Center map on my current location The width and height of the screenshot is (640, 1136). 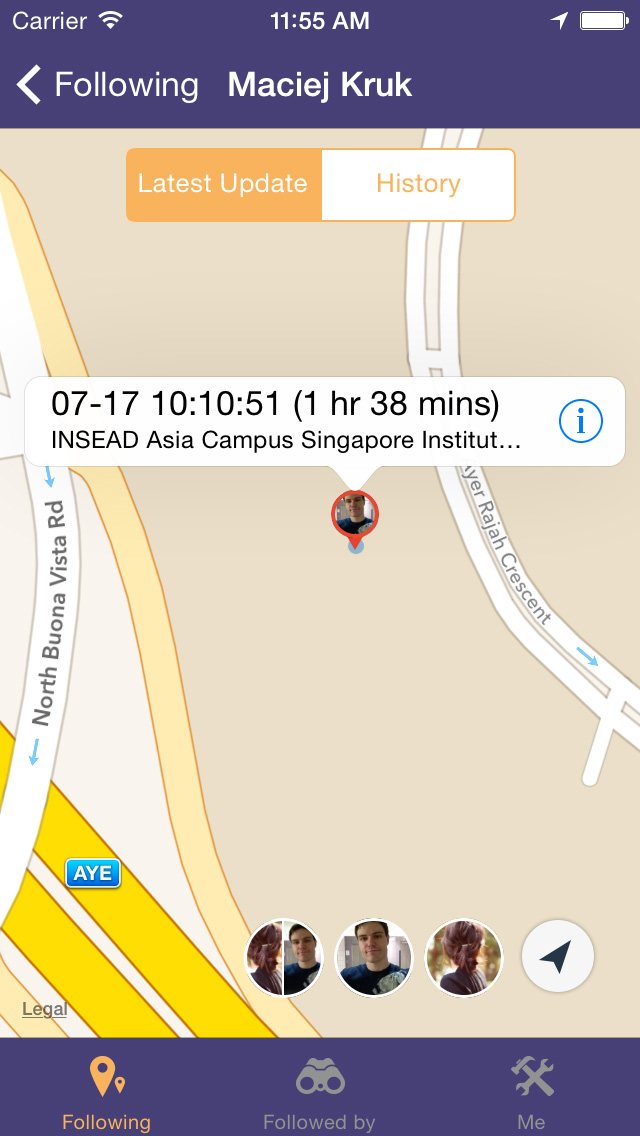coord(558,958)
